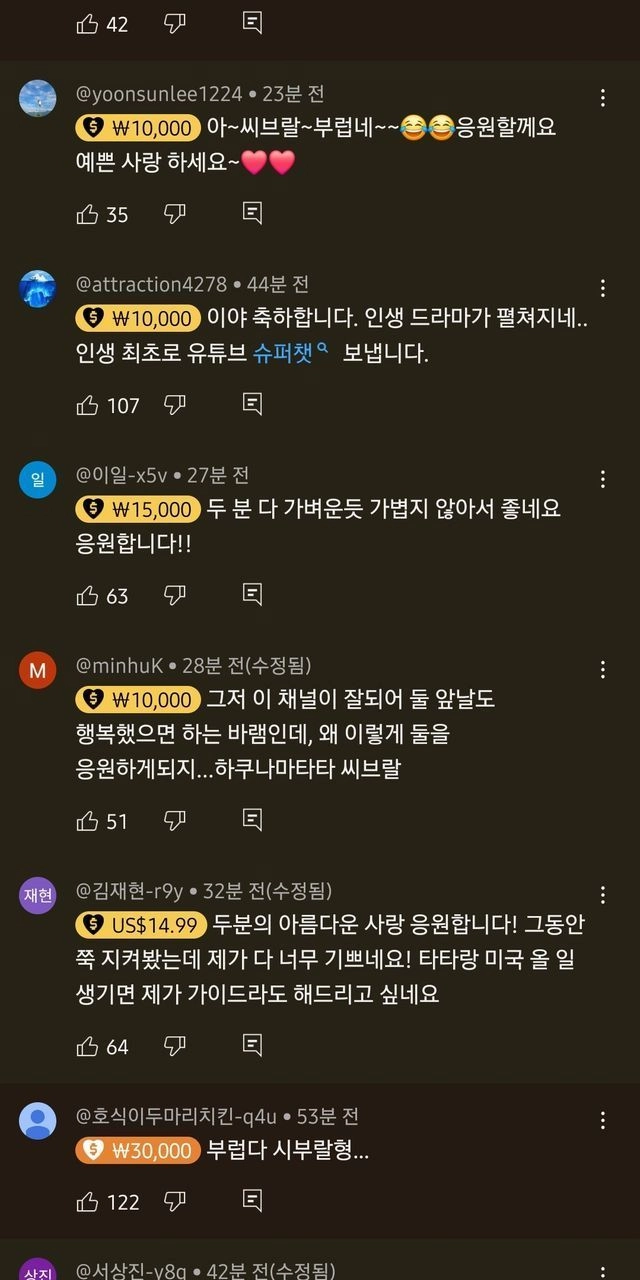The width and height of the screenshot is (640, 1280).
Task: Reply to the comment by @minhuK
Action: click(253, 821)
